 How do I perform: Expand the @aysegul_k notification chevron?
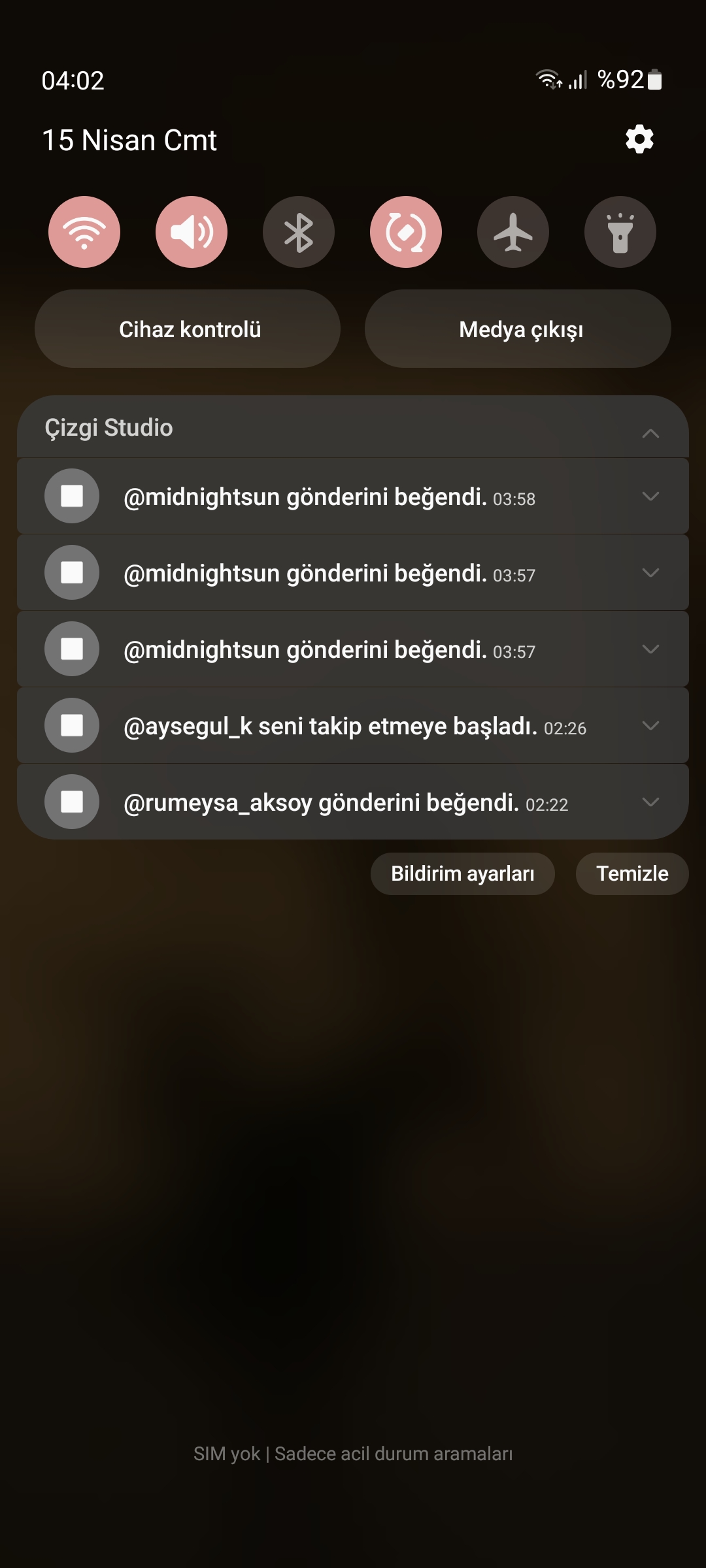click(x=650, y=726)
